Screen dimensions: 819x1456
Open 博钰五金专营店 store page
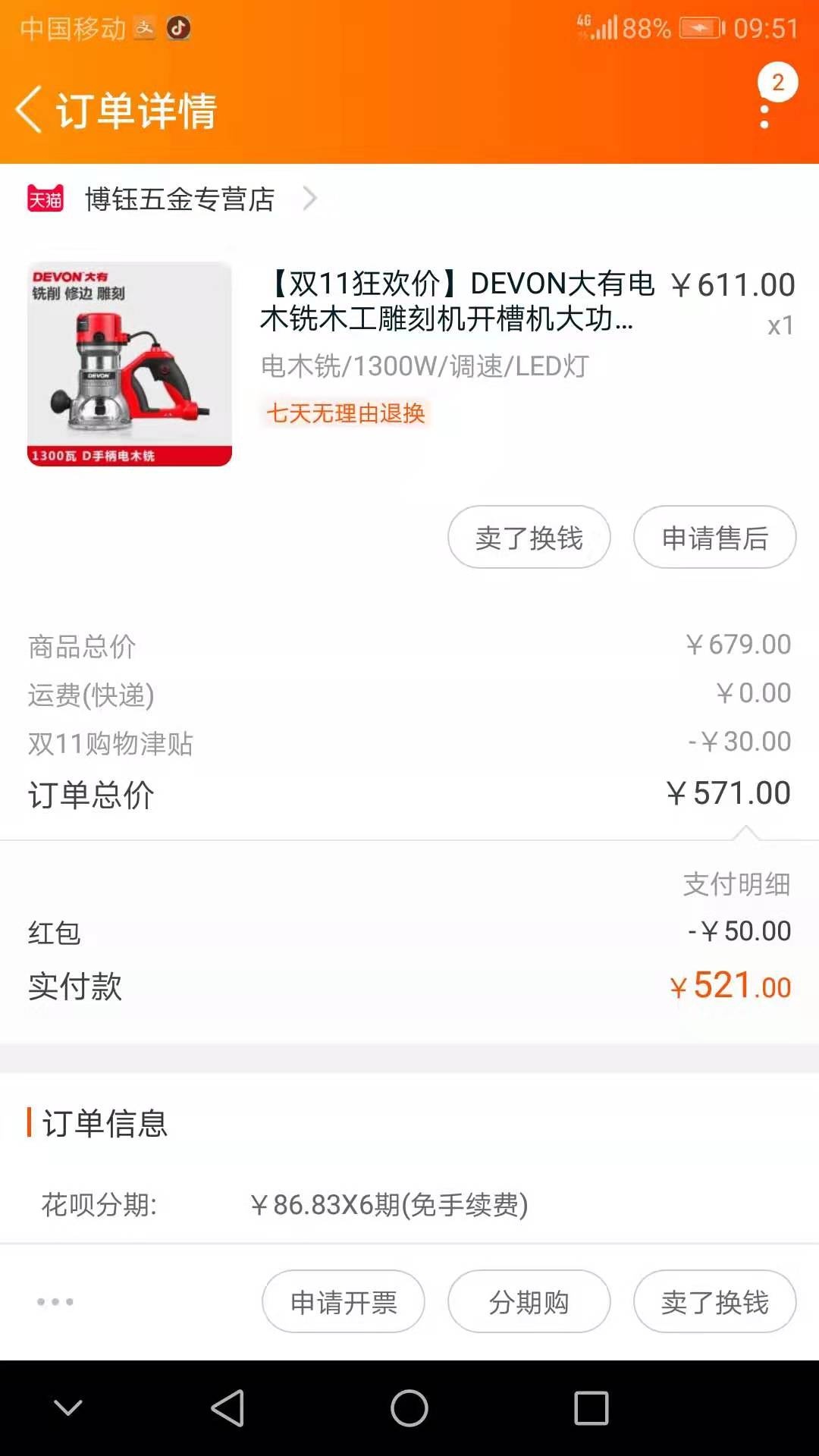click(x=180, y=199)
